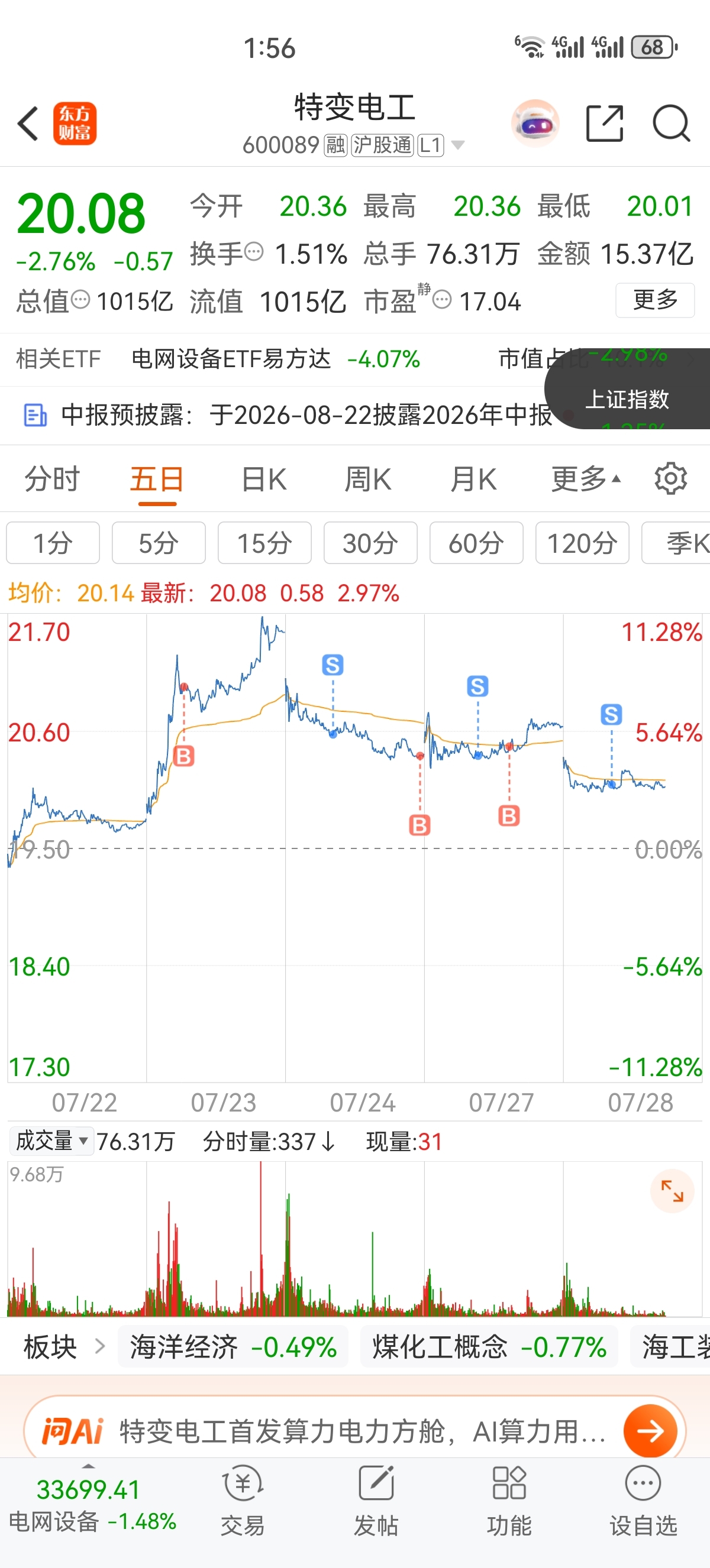This screenshot has height=1568, width=710.
Task: Switch to the 日K chart tab
Action: click(x=264, y=479)
